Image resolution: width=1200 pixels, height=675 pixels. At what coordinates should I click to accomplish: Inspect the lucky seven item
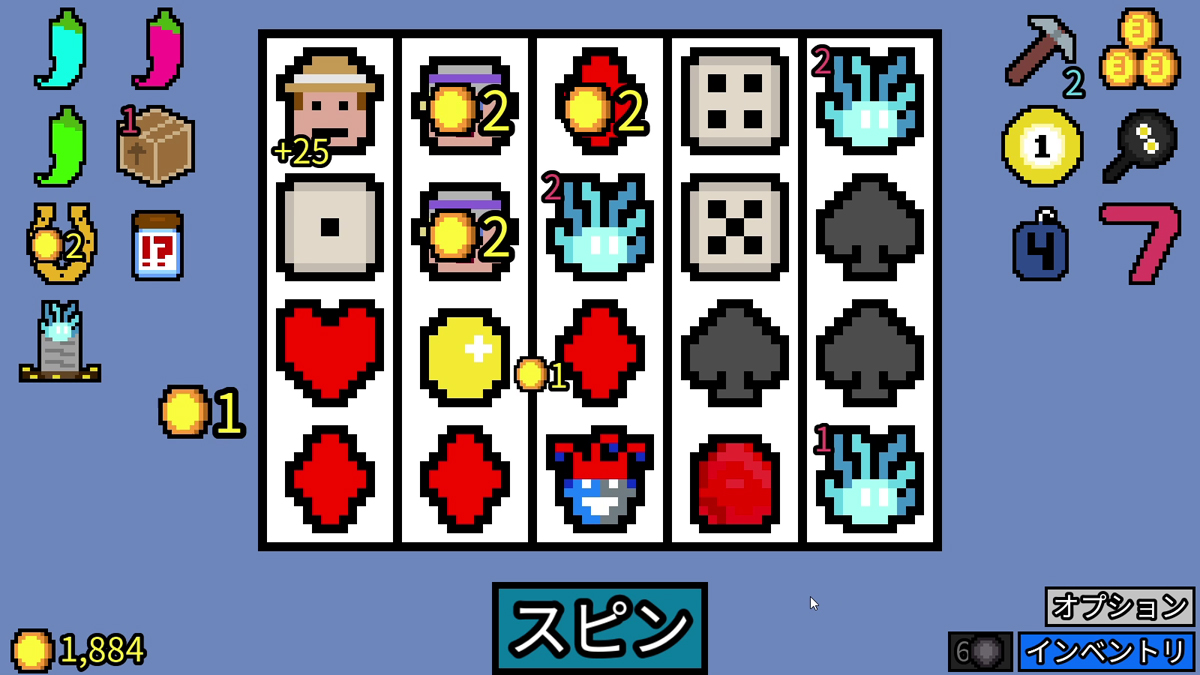(1141, 241)
